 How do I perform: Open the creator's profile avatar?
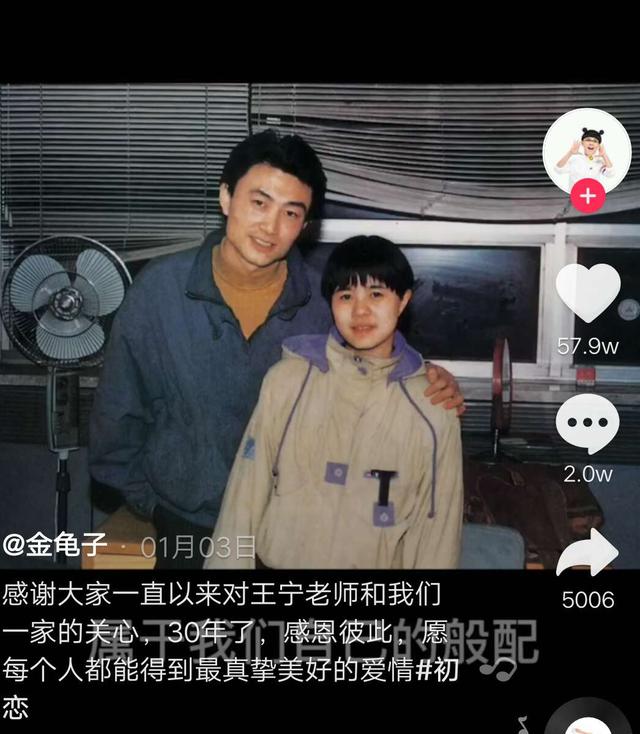click(586, 150)
